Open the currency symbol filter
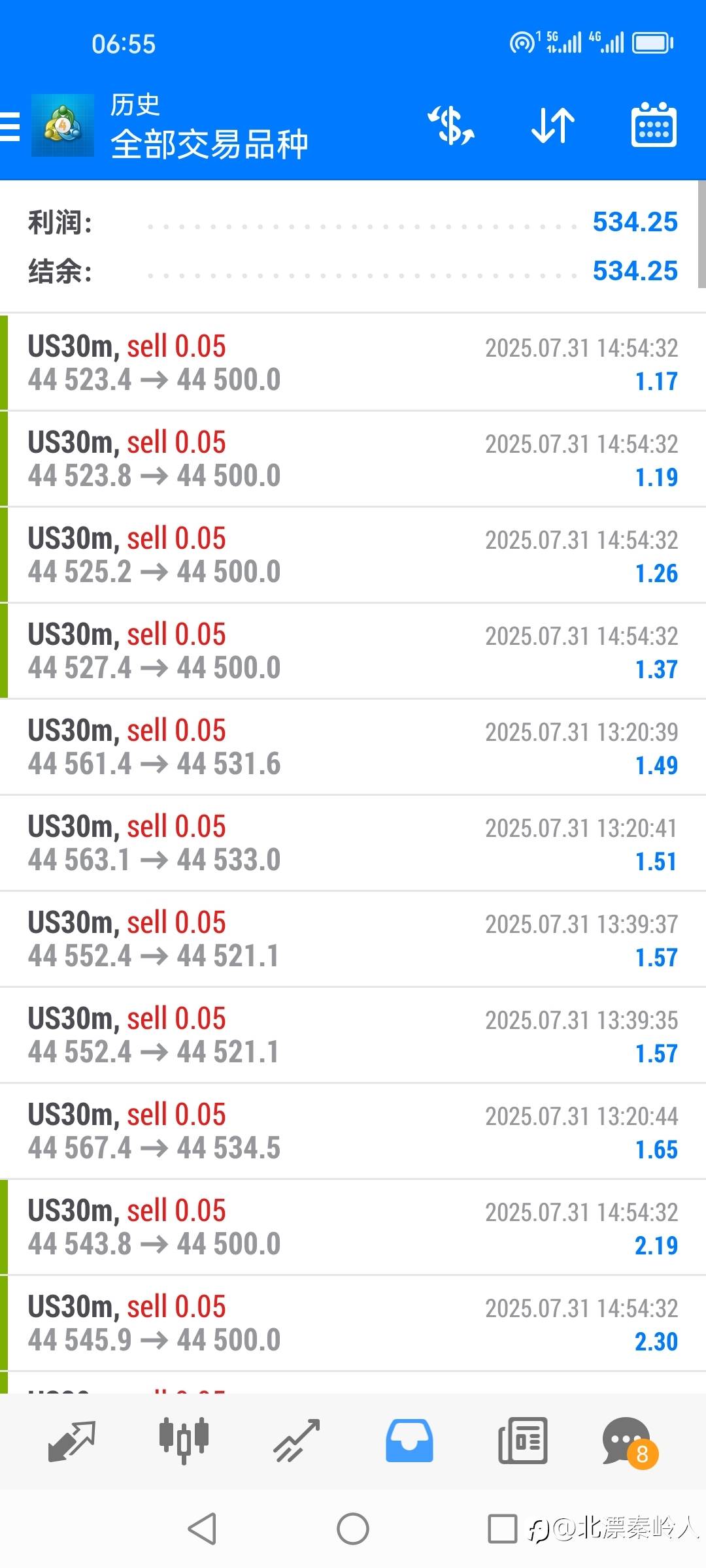The image size is (706, 1568). (x=451, y=125)
